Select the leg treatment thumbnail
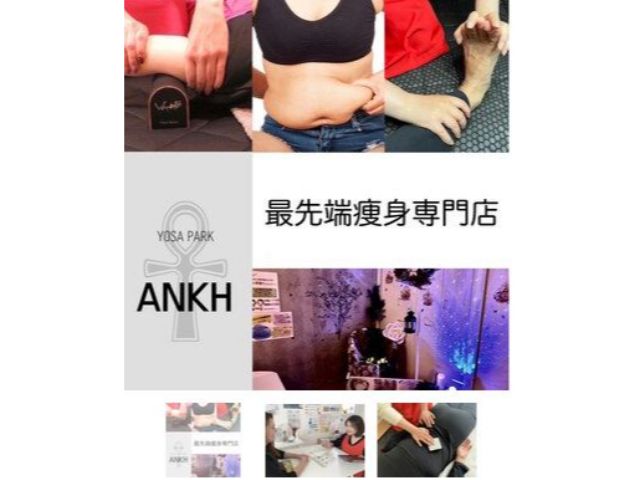Viewport: 640px width, 480px height. 427,440
